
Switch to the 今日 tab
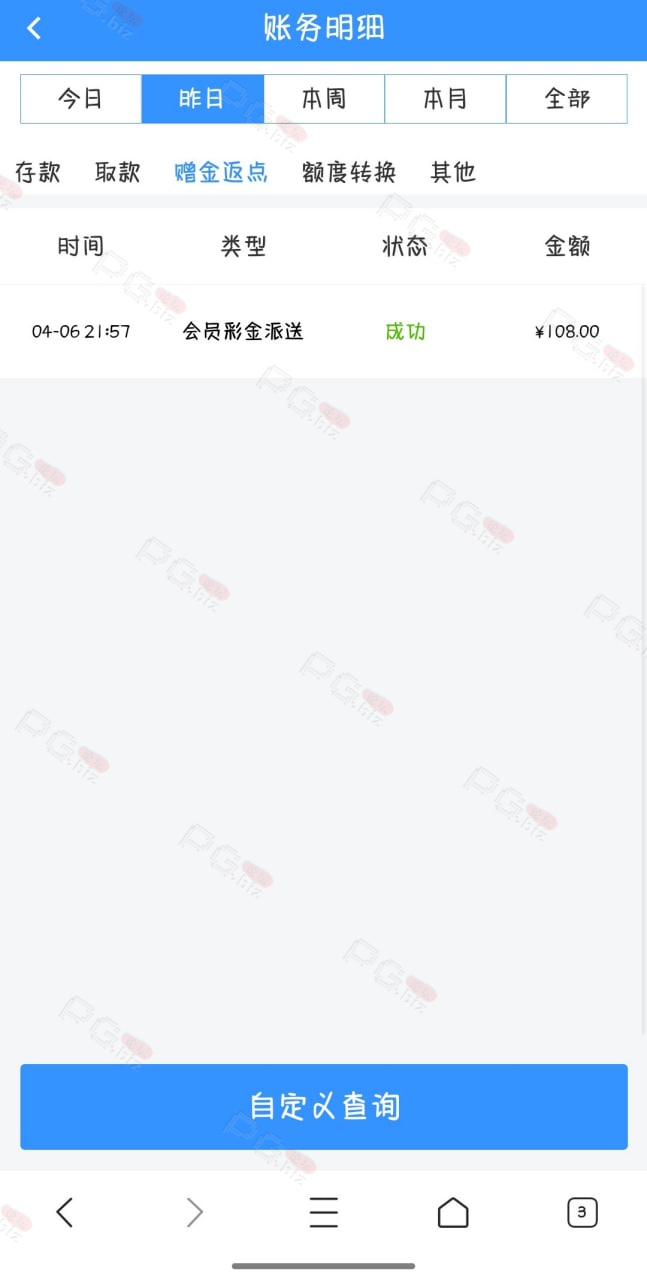click(81, 99)
